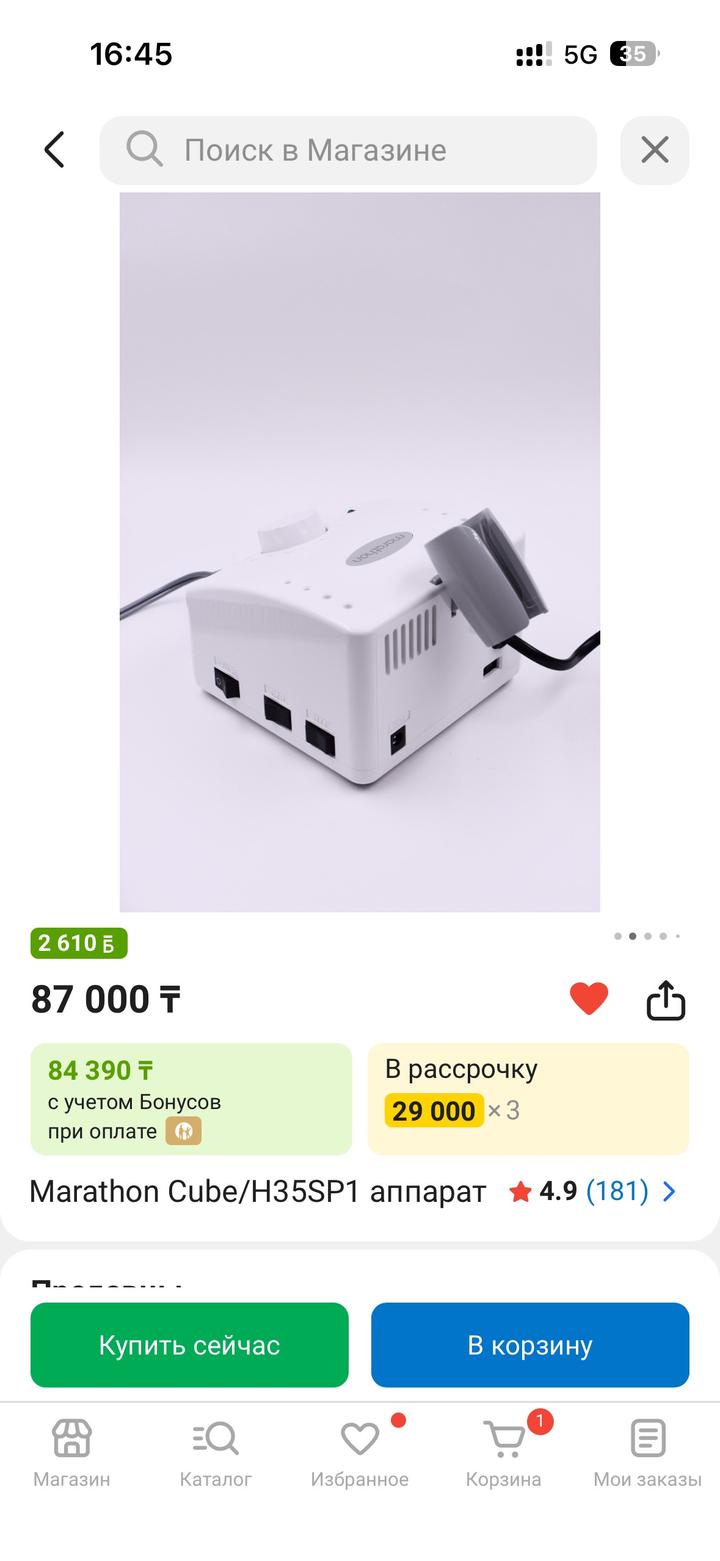The width and height of the screenshot is (720, 1561).
Task: Close the product page with X
Action: click(x=655, y=150)
